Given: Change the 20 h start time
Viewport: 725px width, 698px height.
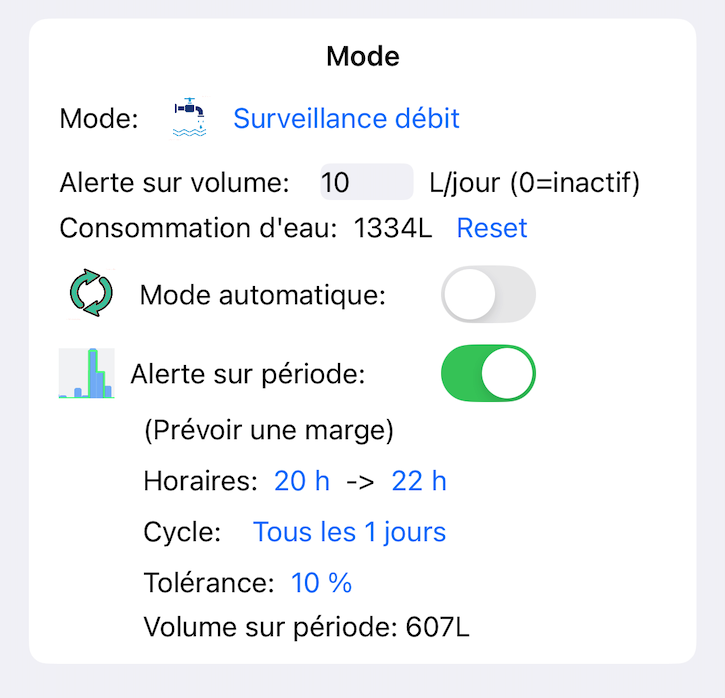Looking at the screenshot, I should pos(301,481).
